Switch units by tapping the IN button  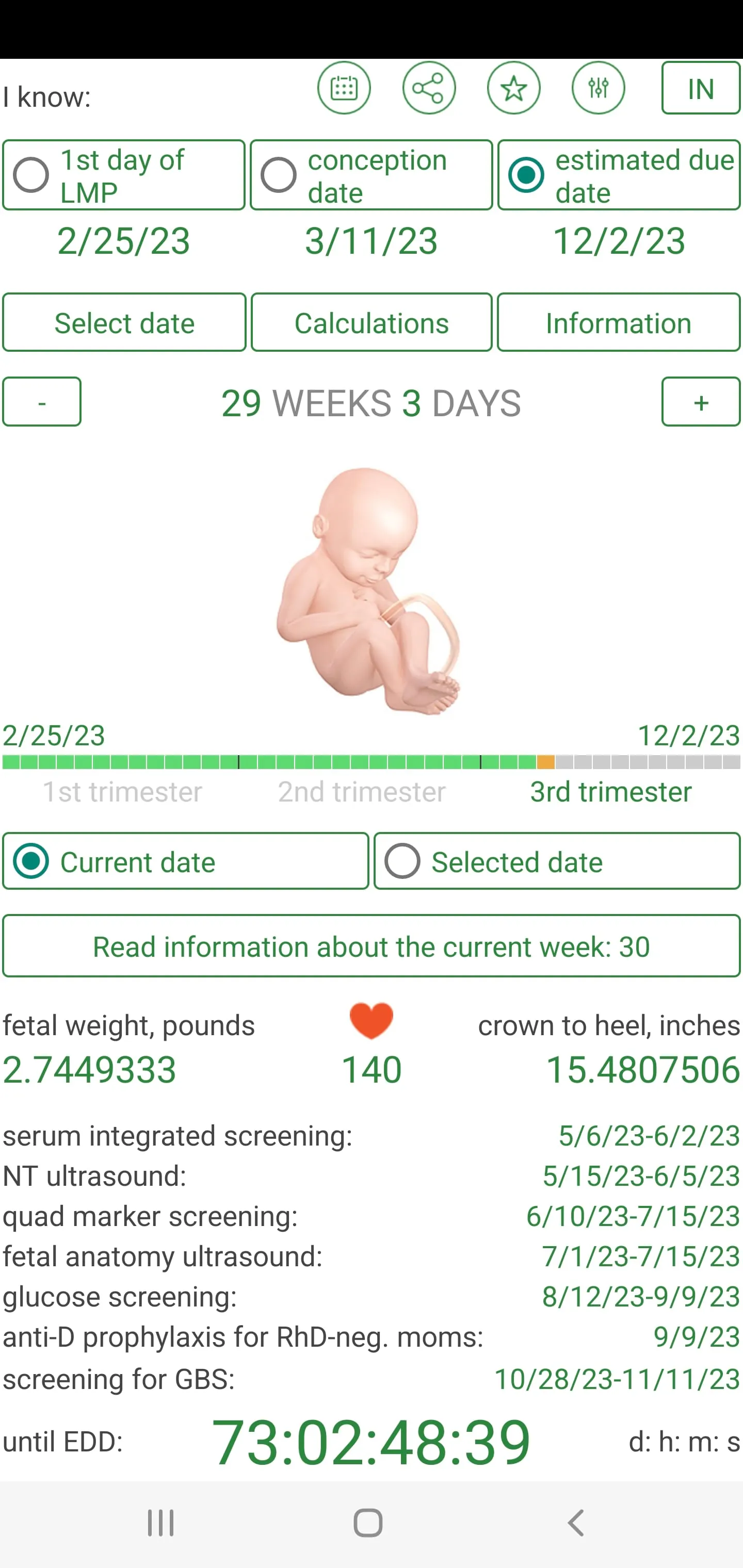tap(700, 88)
